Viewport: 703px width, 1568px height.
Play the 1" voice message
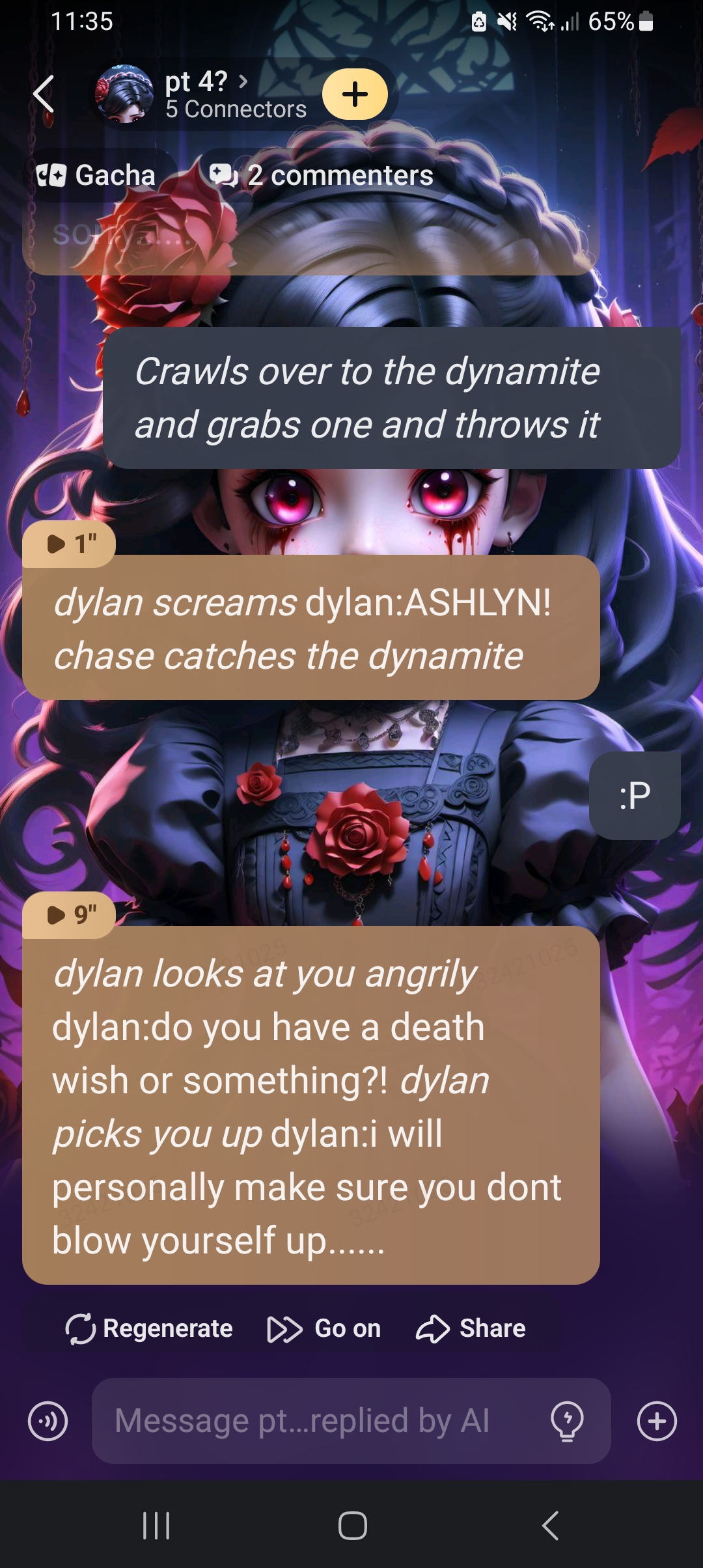pyautogui.click(x=68, y=543)
